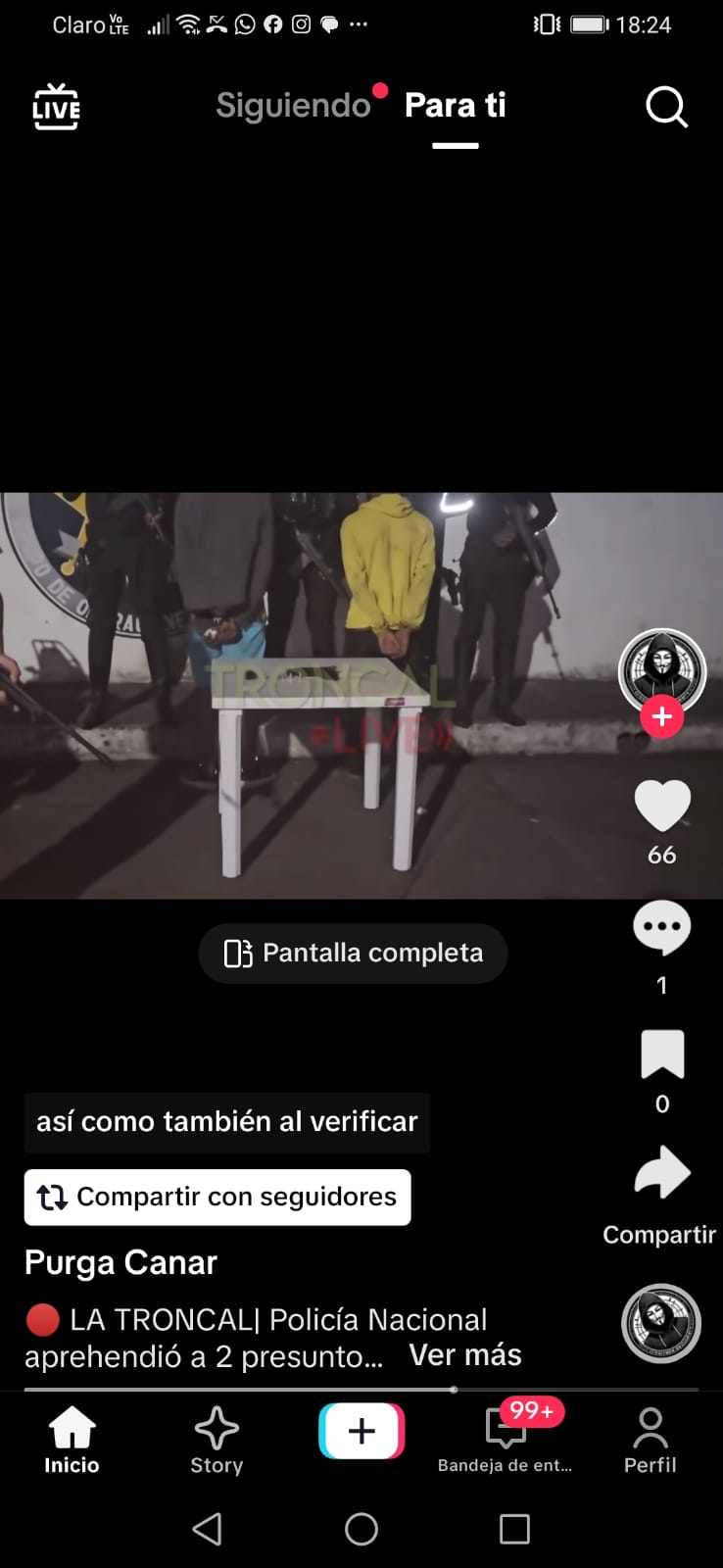The height and width of the screenshot is (1568, 723).
Task: Like this video with the heart
Action: [x=662, y=807]
